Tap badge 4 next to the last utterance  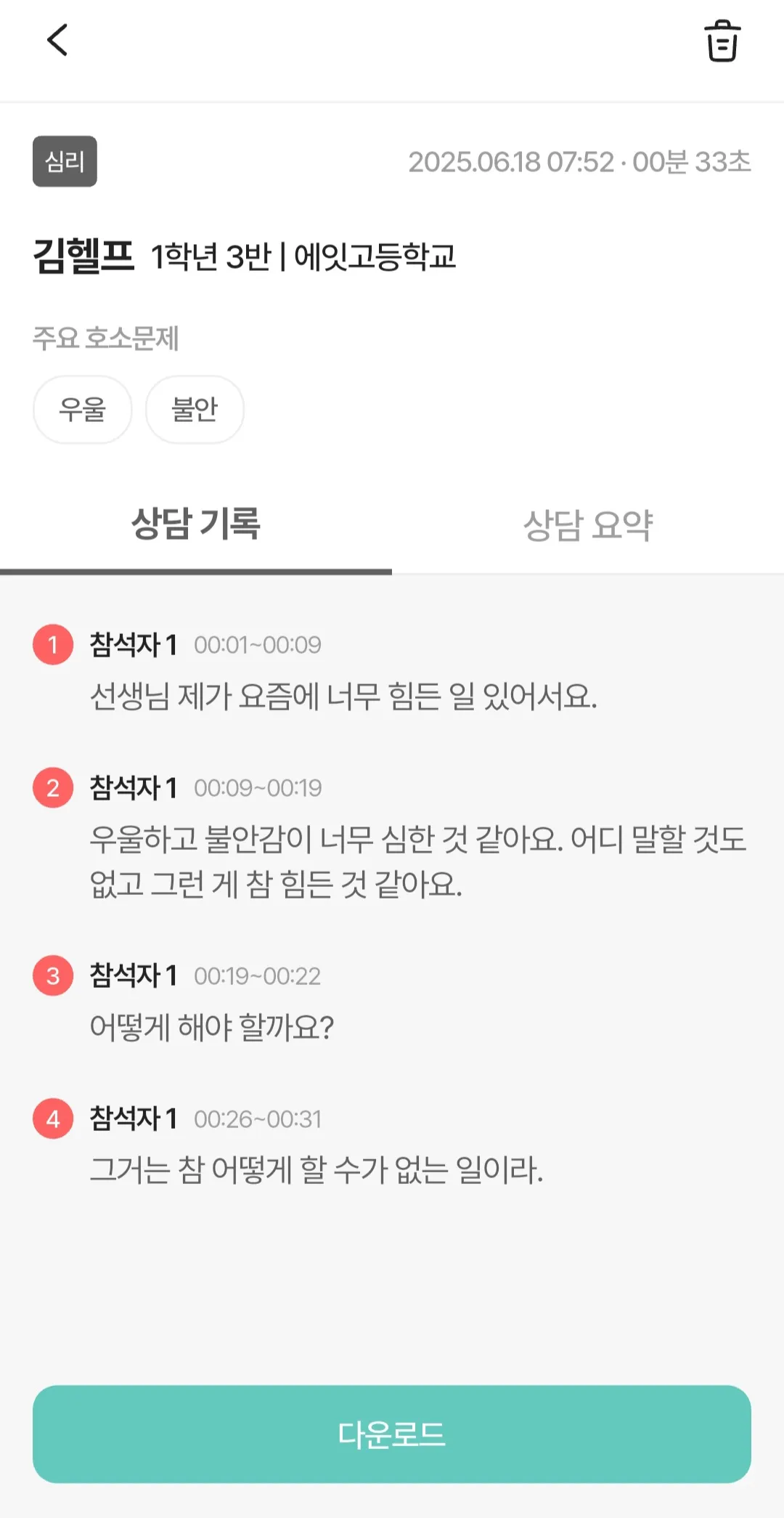point(52,1120)
